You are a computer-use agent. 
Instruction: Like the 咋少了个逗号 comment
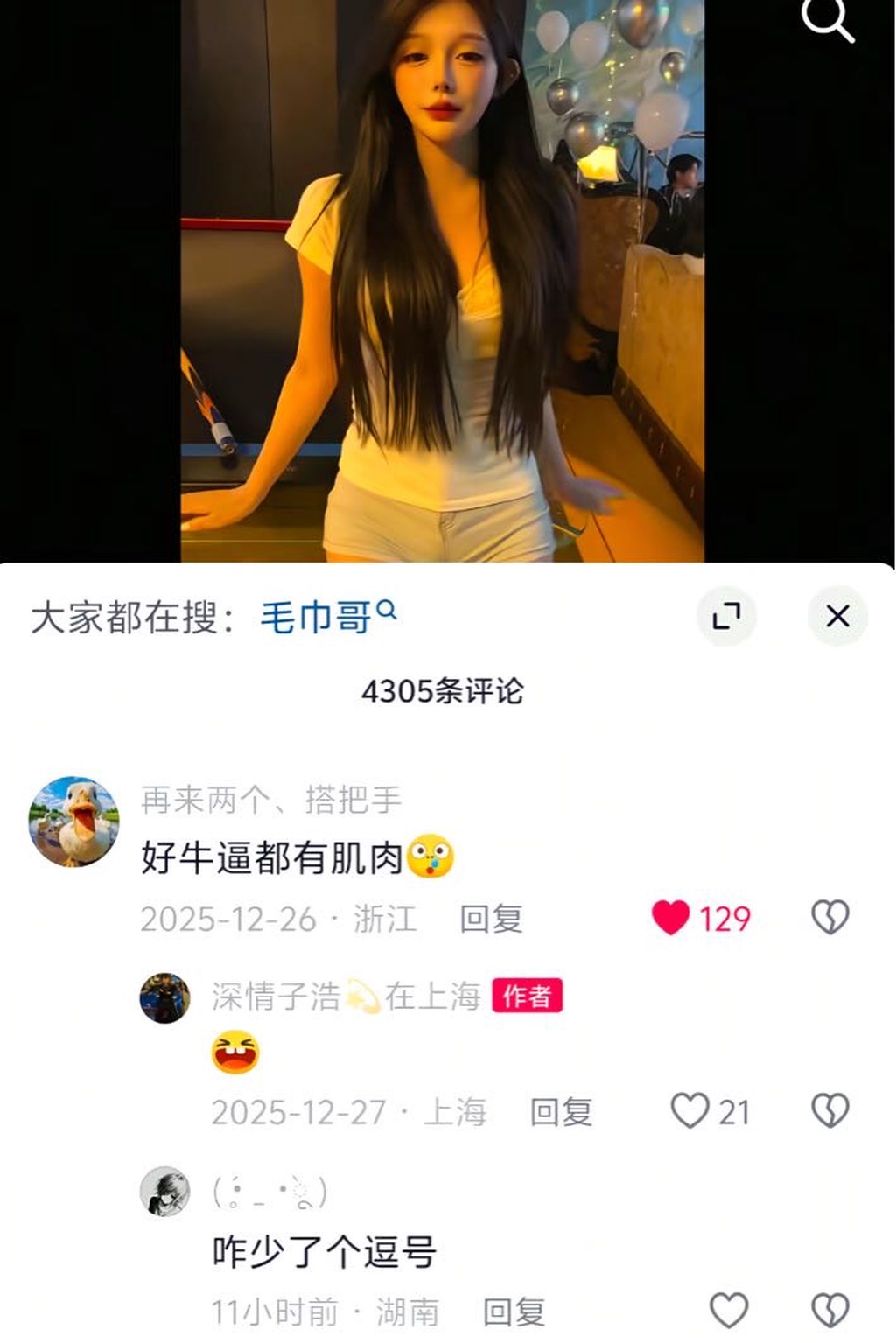coord(728,1311)
